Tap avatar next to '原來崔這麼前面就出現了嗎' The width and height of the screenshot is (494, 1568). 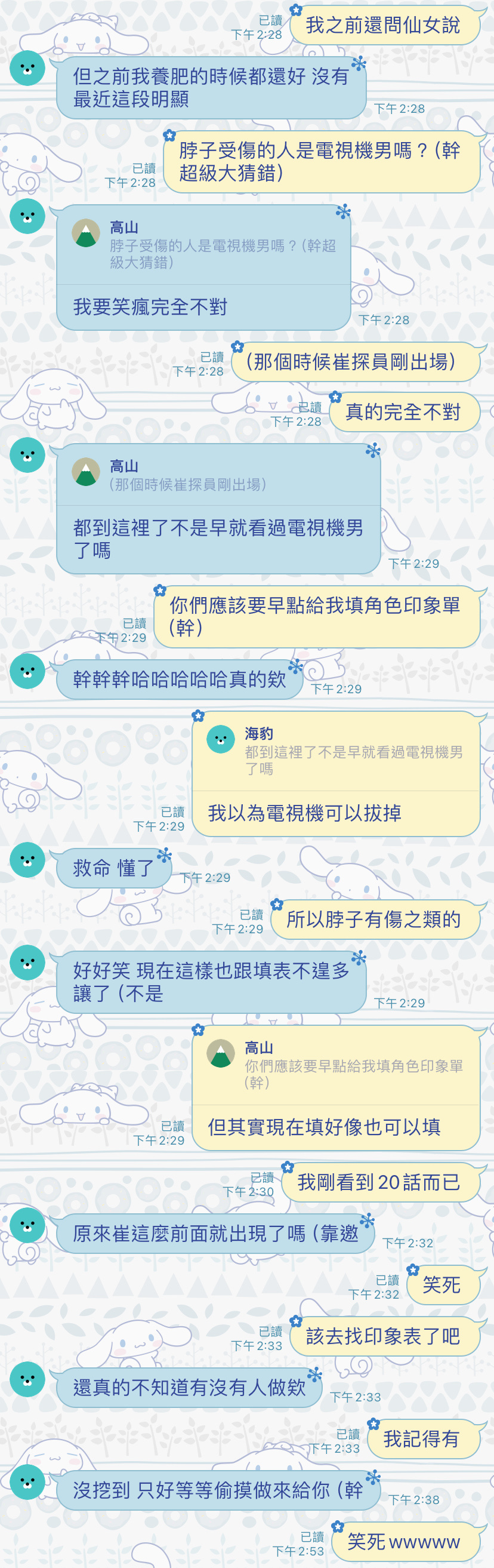coord(27,1225)
